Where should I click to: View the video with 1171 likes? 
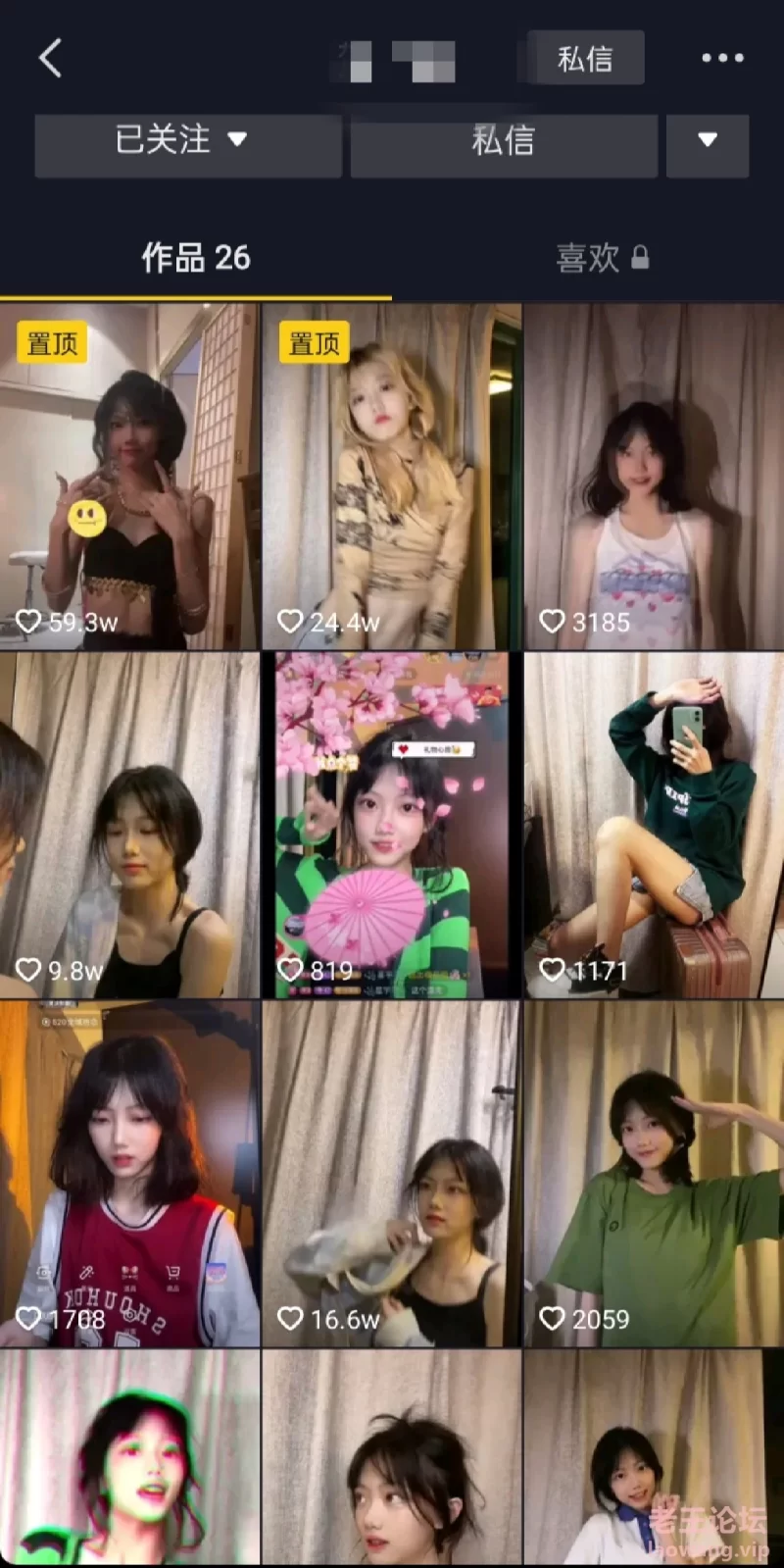pos(654,826)
